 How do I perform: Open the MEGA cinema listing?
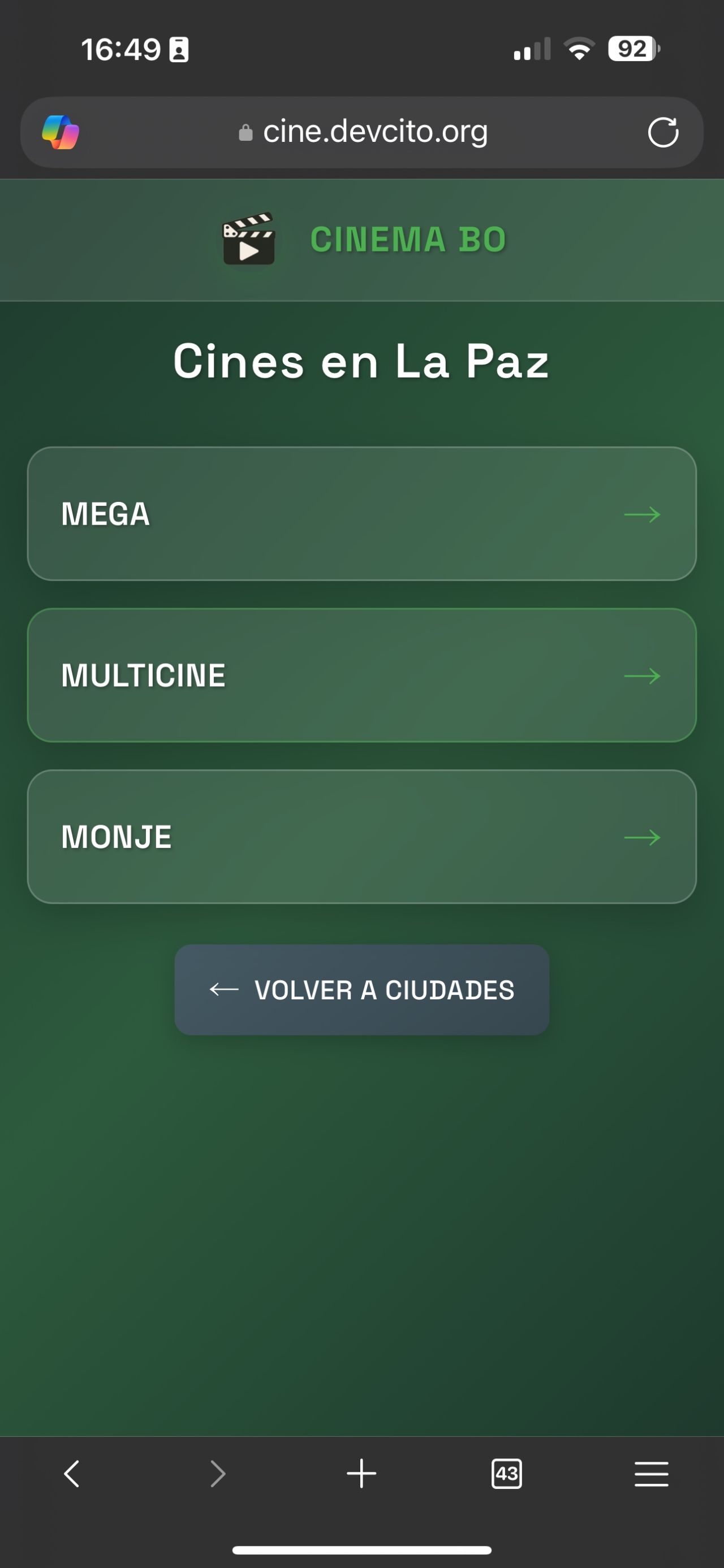[361, 514]
